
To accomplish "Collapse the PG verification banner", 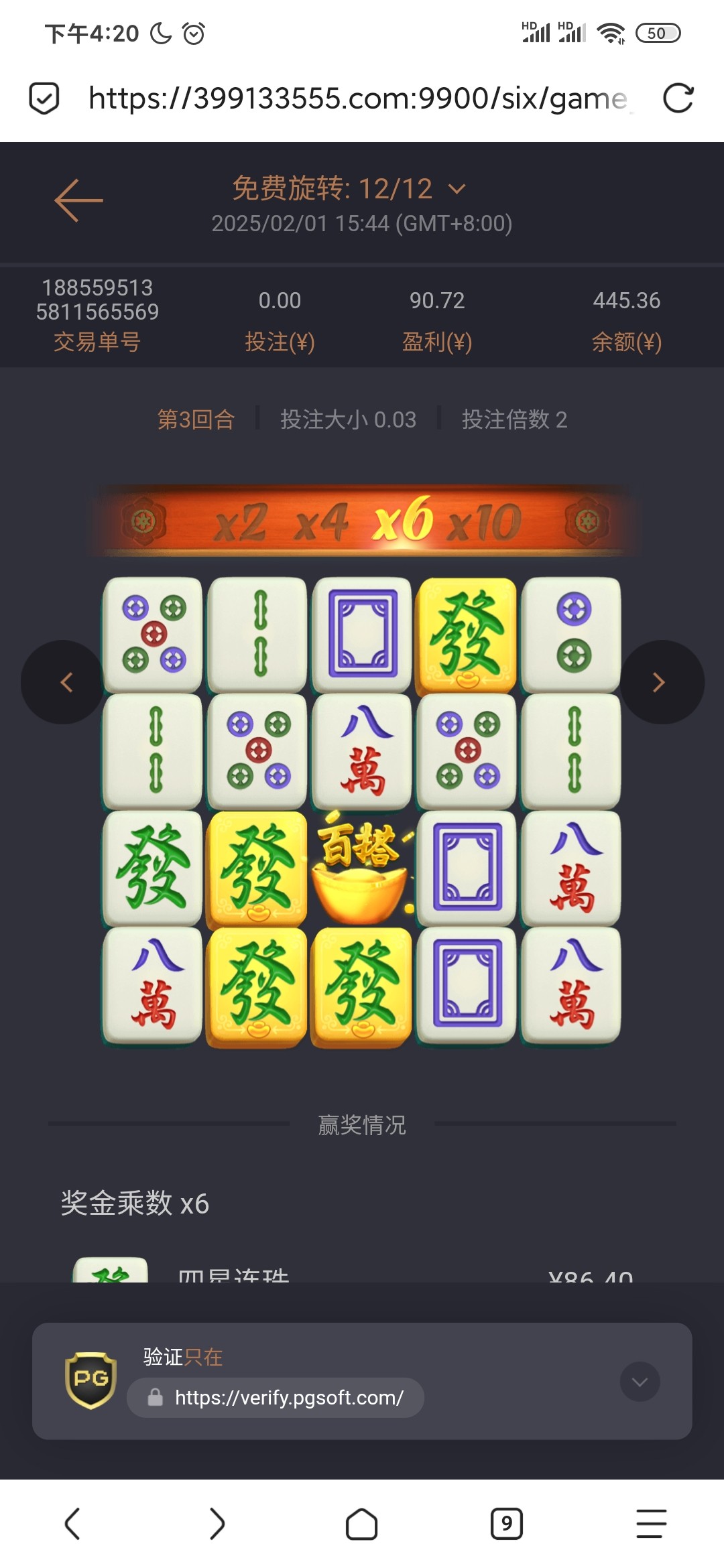I will [x=640, y=1382].
